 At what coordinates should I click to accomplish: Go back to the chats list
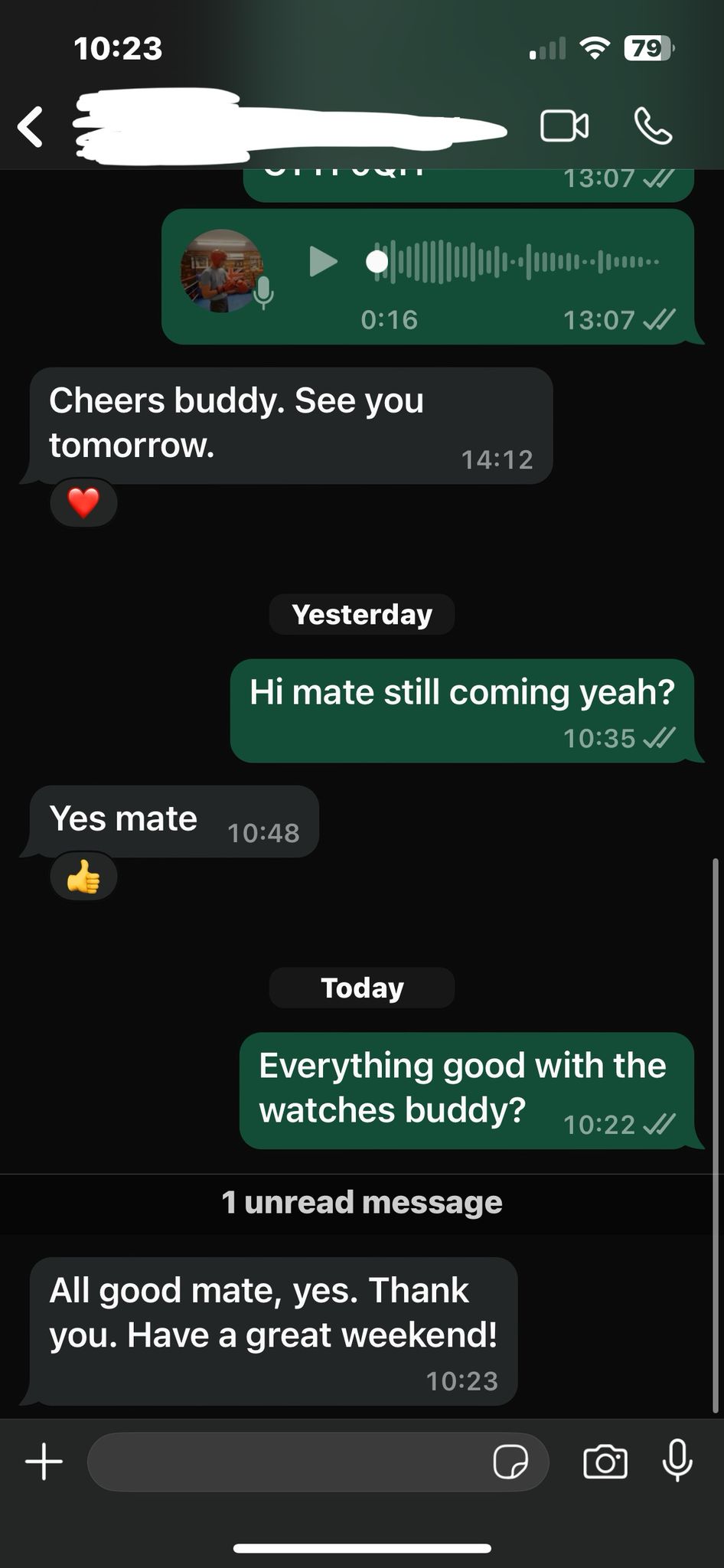pyautogui.click(x=31, y=126)
